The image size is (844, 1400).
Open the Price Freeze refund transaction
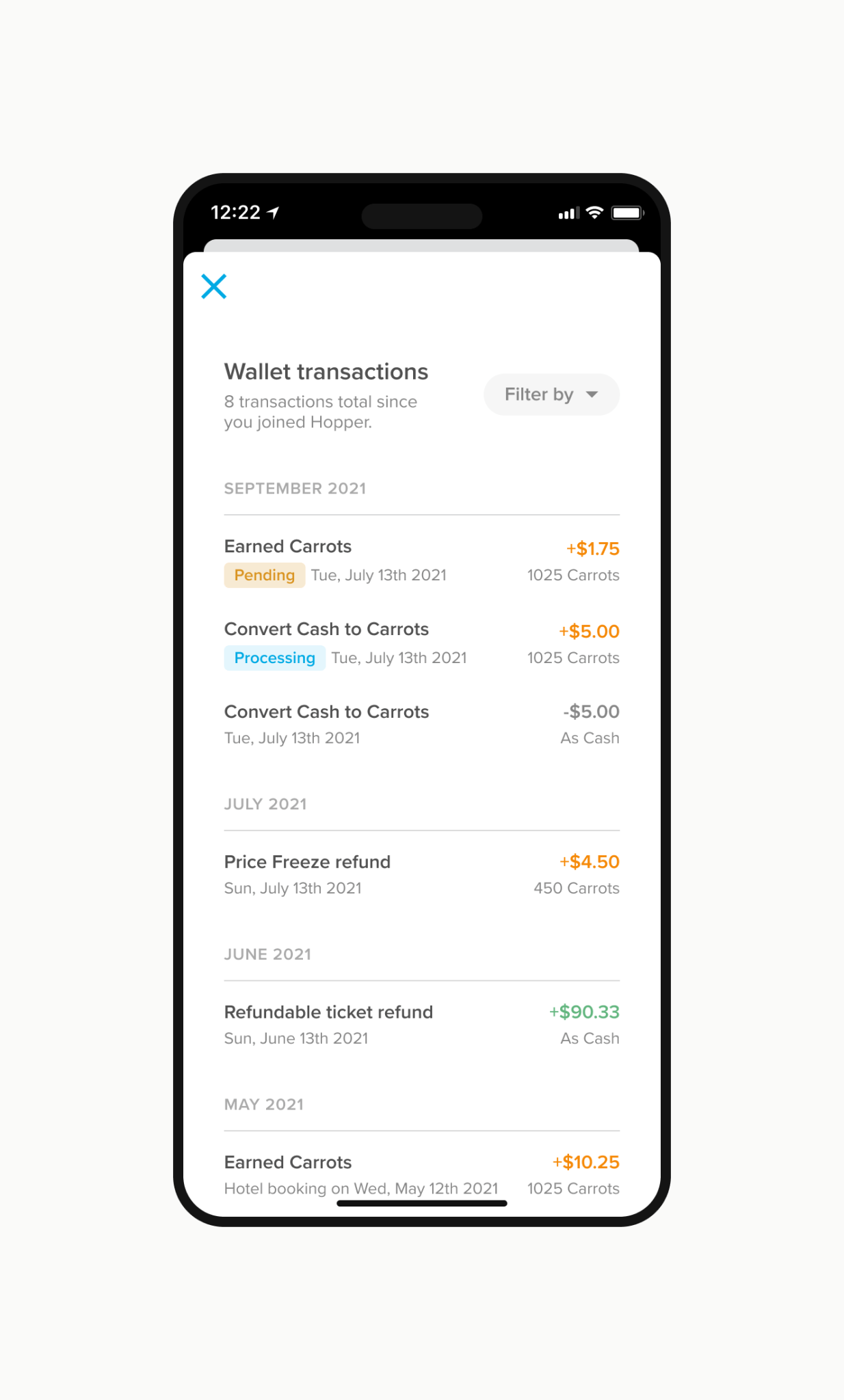(x=422, y=875)
